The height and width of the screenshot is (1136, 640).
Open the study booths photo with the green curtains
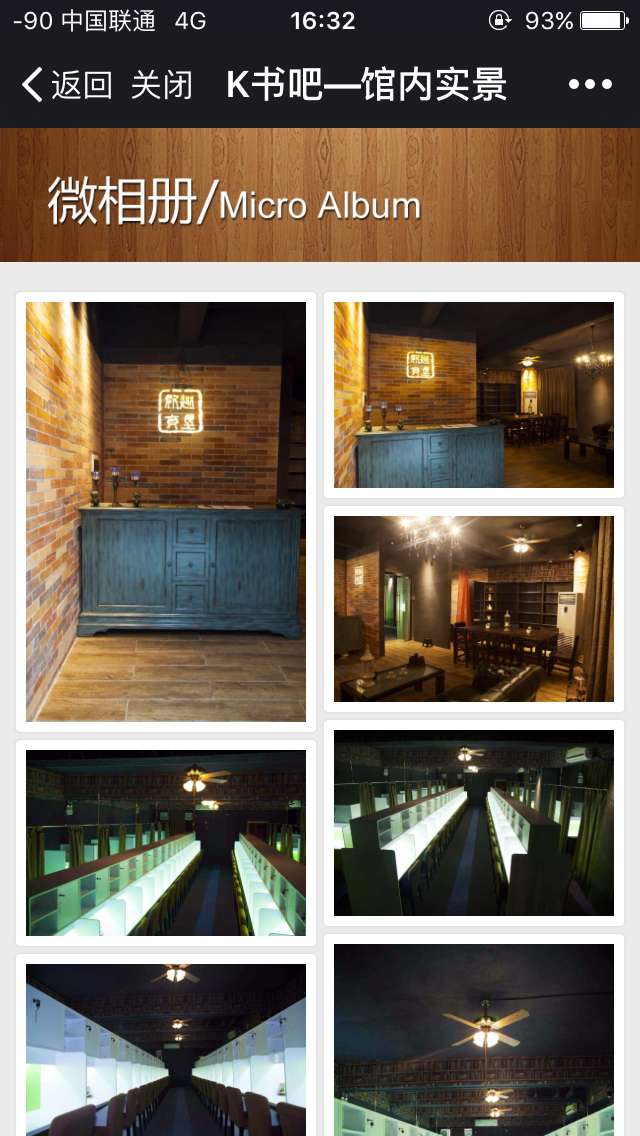coord(166,843)
